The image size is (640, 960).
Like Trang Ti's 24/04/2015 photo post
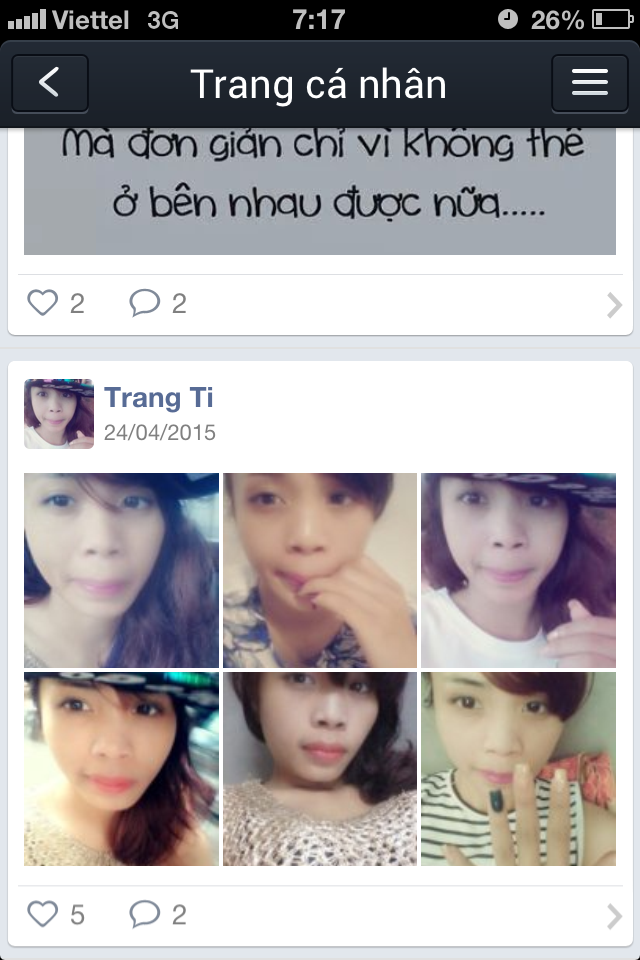tap(43, 914)
